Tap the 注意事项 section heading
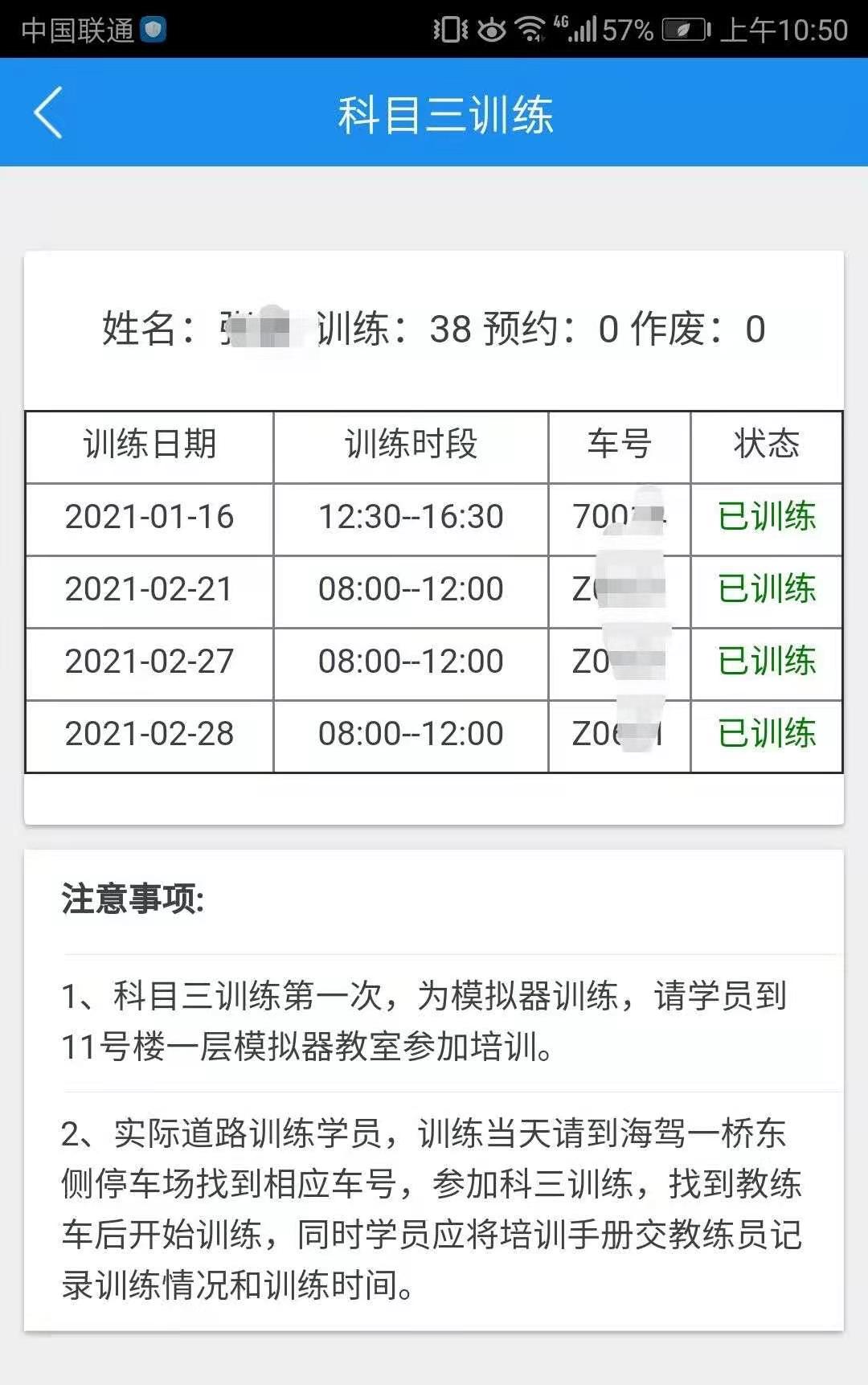This screenshot has width=868, height=1385. [x=133, y=902]
